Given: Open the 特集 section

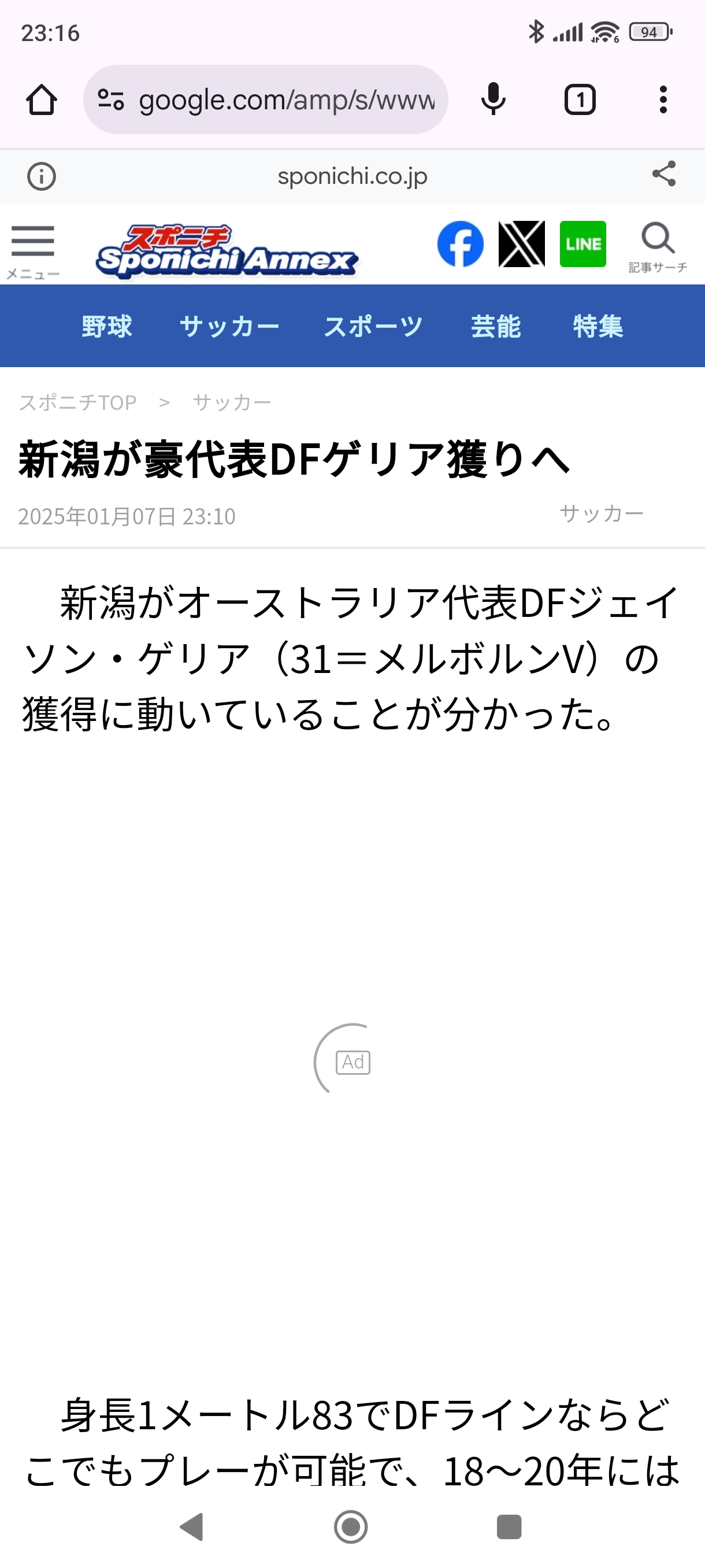Looking at the screenshot, I should click(598, 326).
